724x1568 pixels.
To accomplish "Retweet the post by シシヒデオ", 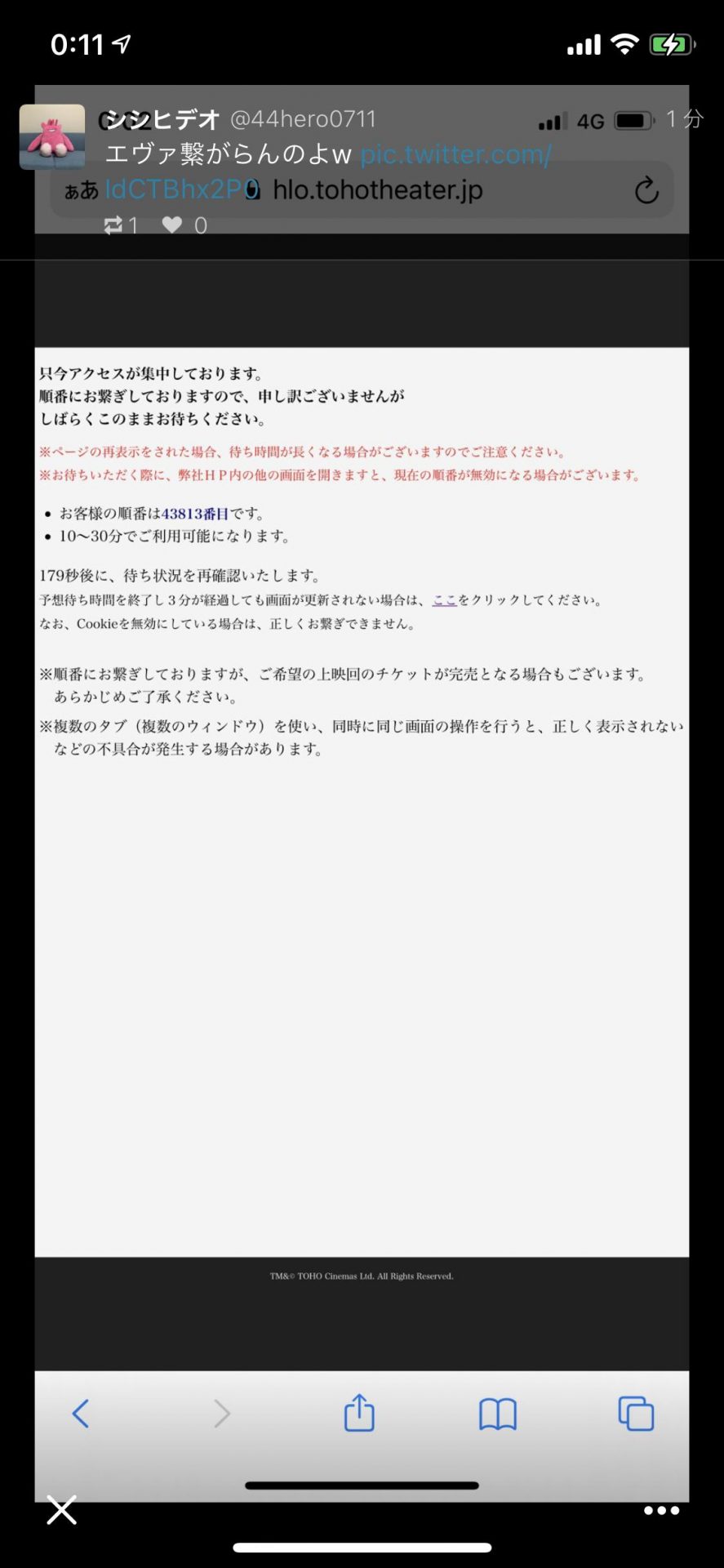I will coord(113,225).
